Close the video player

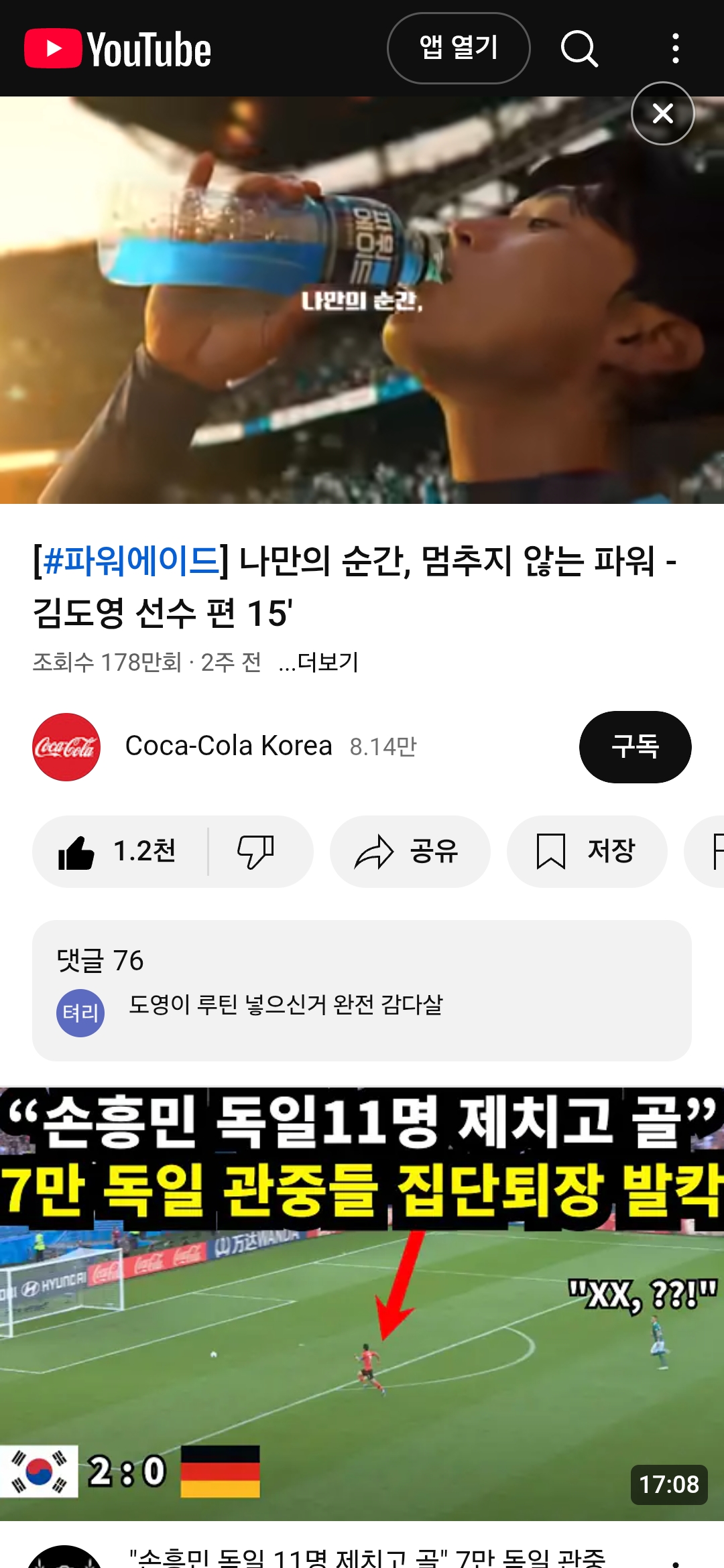click(662, 113)
